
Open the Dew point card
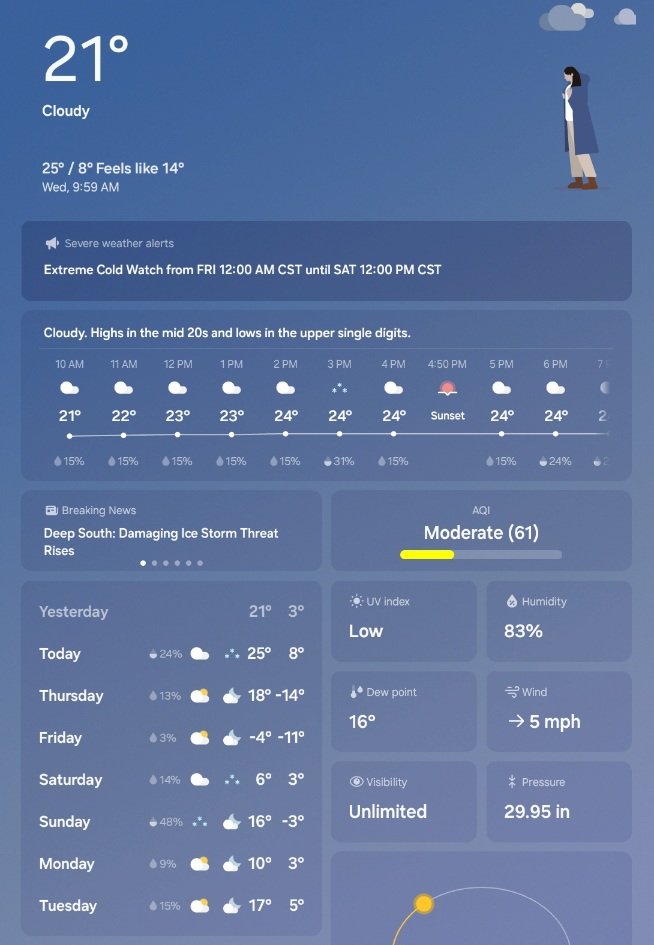[x=403, y=711]
